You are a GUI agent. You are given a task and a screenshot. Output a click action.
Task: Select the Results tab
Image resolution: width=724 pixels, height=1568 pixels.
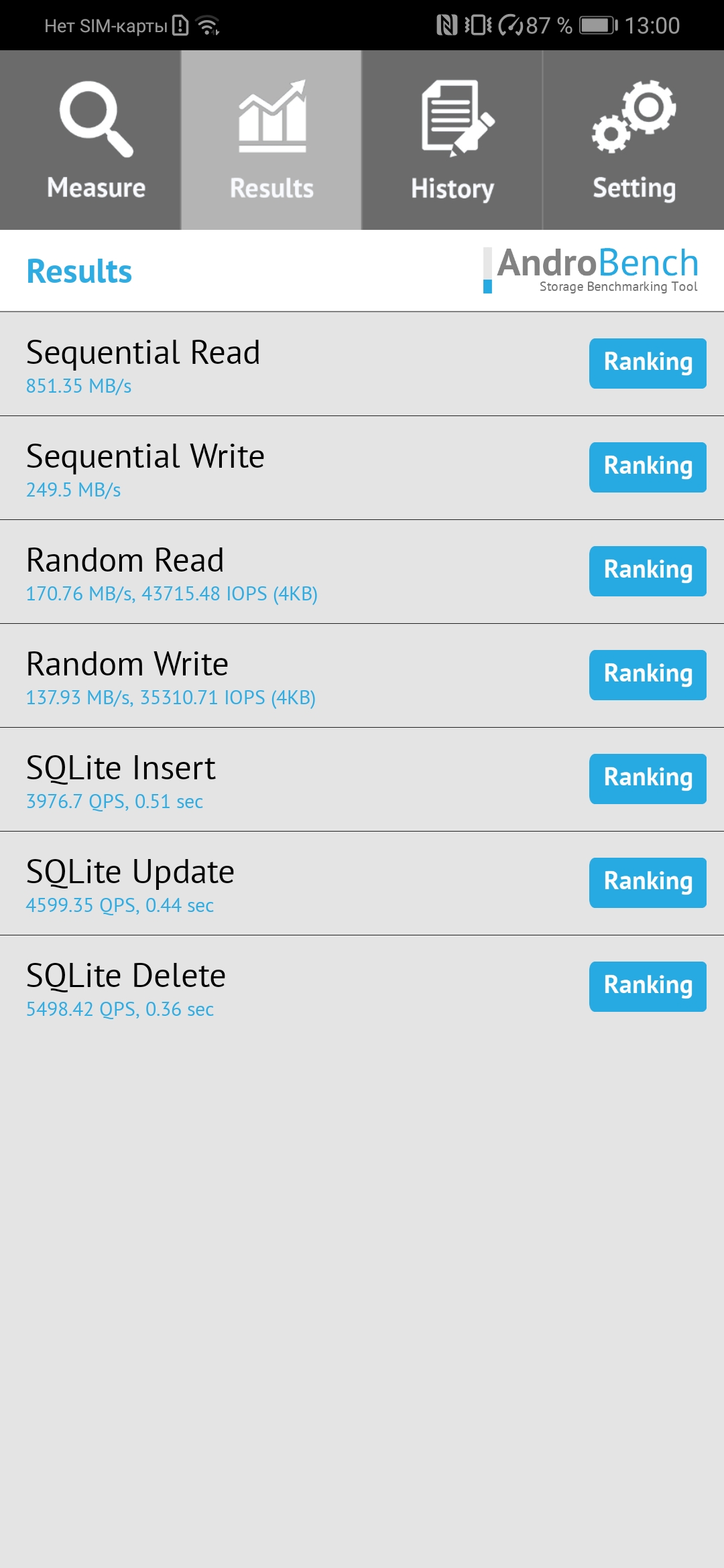[271, 141]
